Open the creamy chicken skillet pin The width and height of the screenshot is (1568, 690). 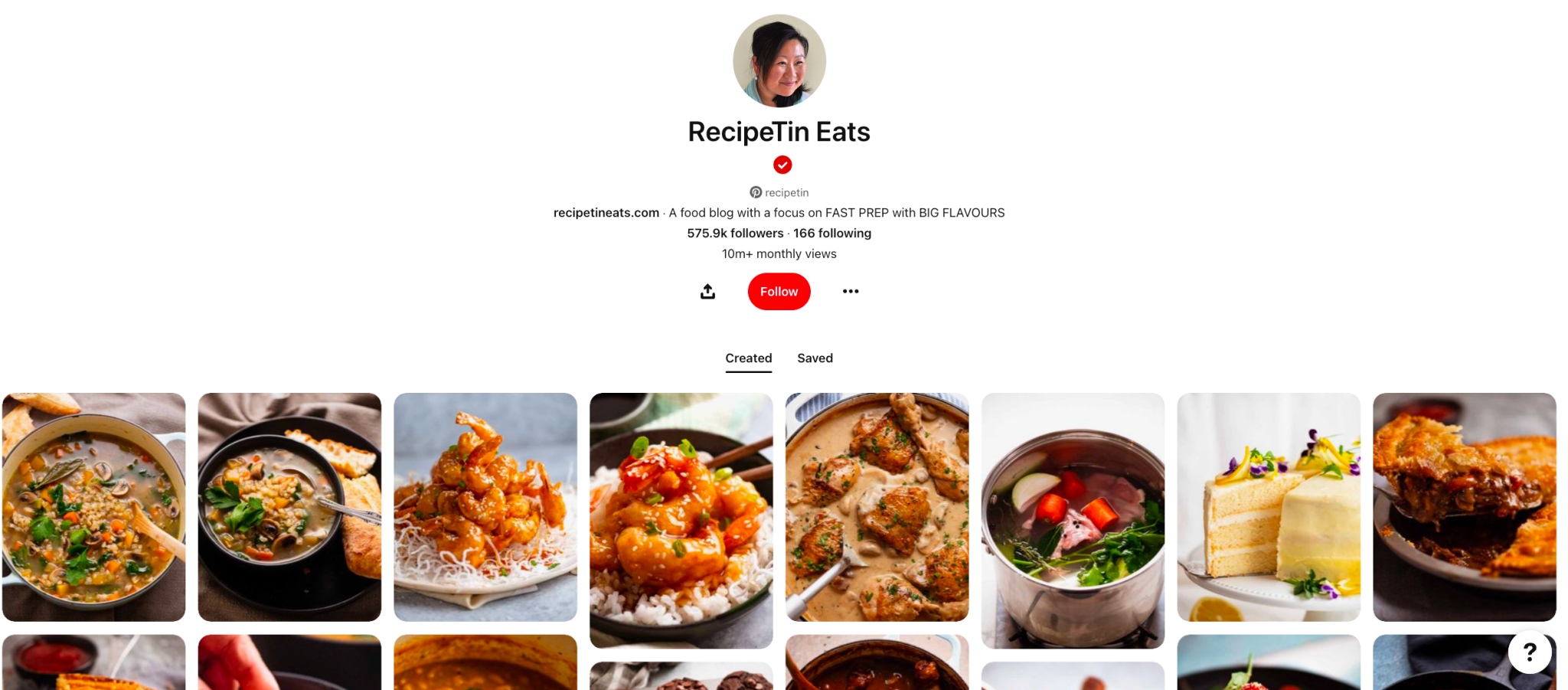point(877,507)
